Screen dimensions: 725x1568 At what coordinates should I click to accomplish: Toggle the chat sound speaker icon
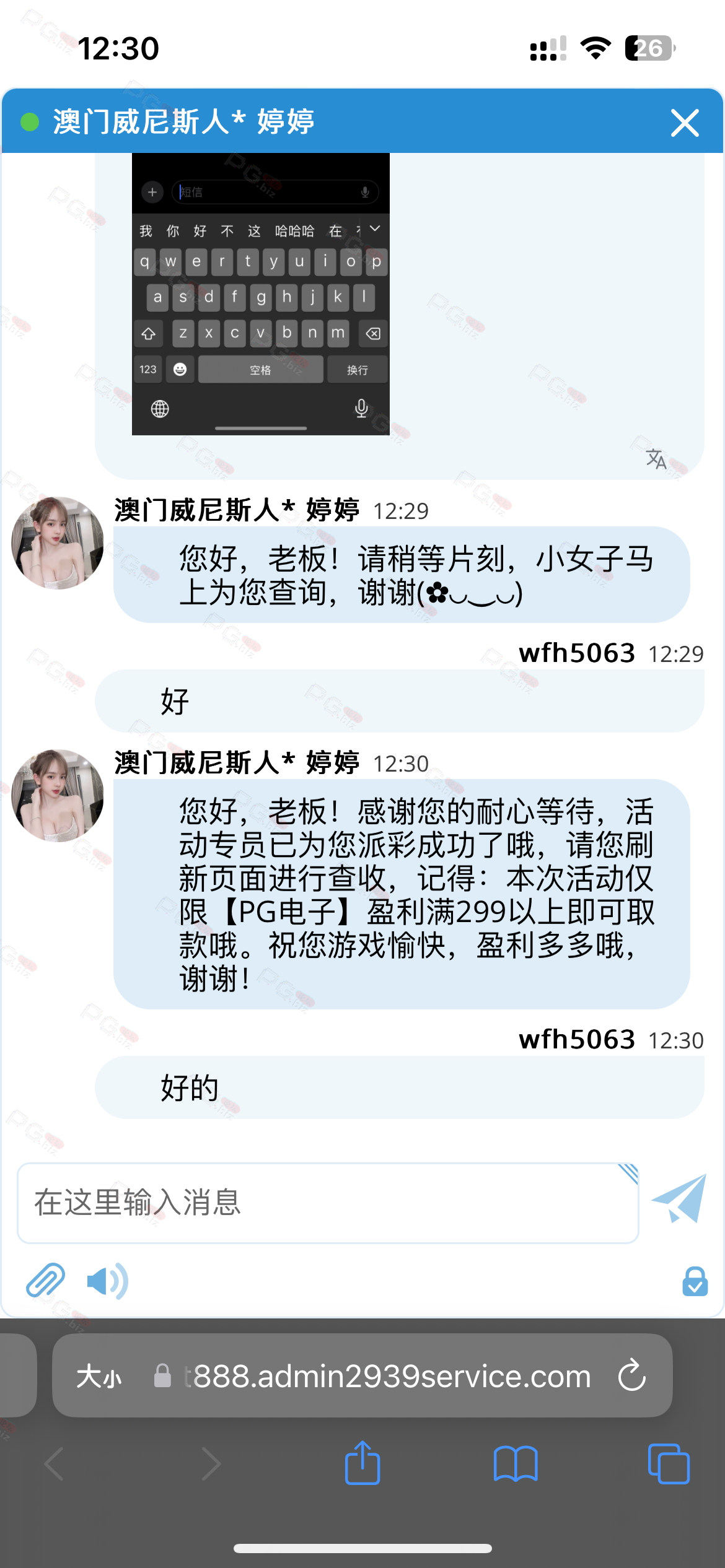107,1280
